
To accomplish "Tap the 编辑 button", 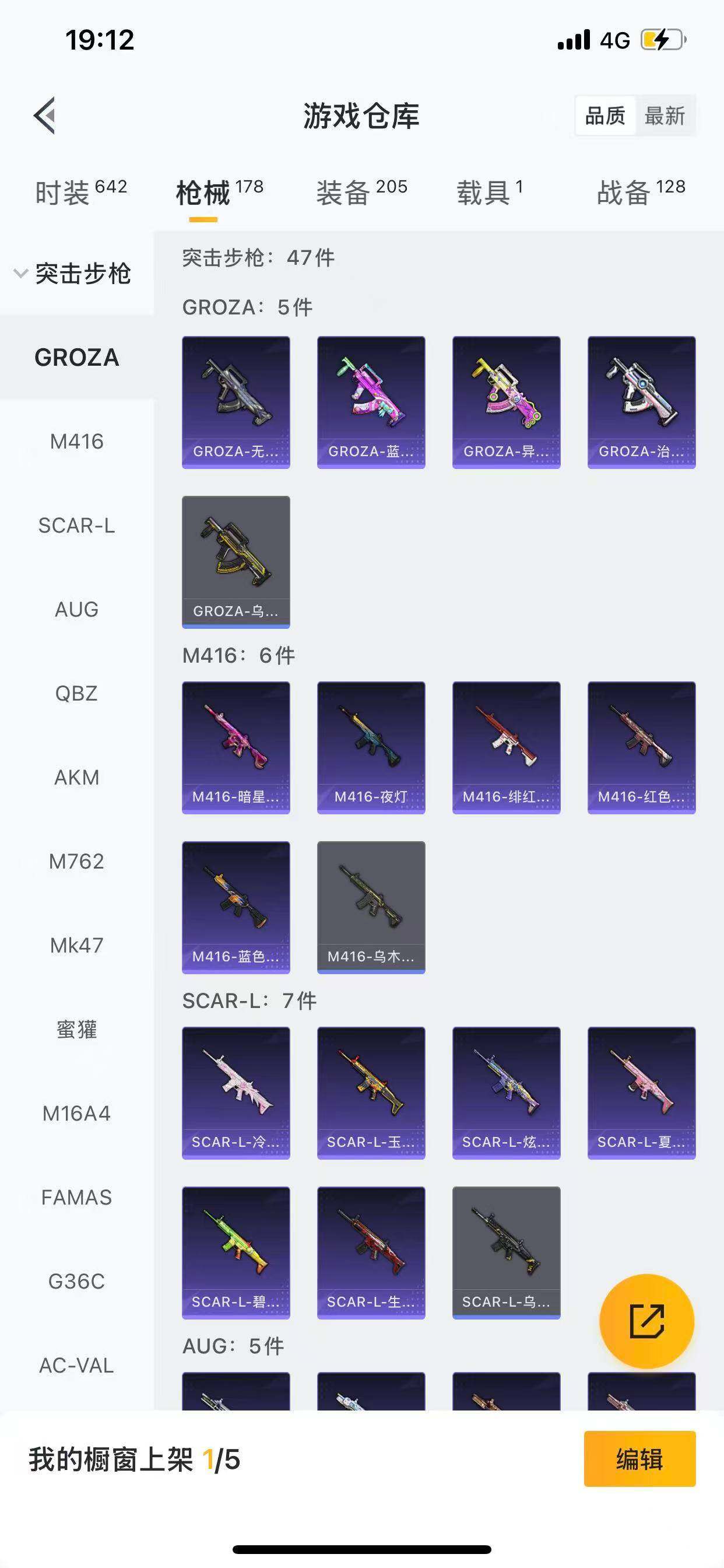I will pos(639,1459).
